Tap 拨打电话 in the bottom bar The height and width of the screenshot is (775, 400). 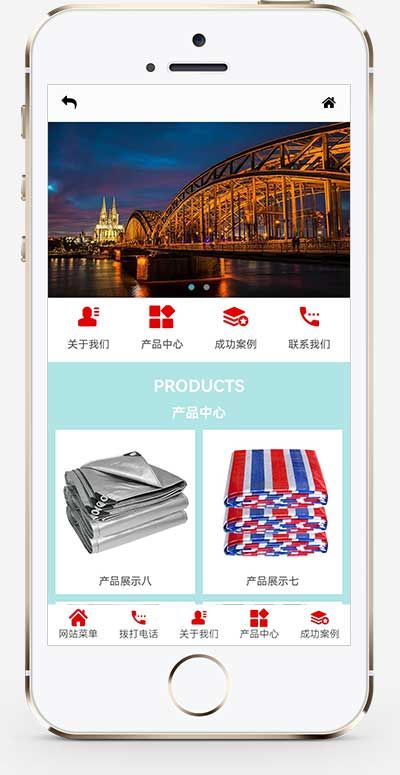click(138, 624)
